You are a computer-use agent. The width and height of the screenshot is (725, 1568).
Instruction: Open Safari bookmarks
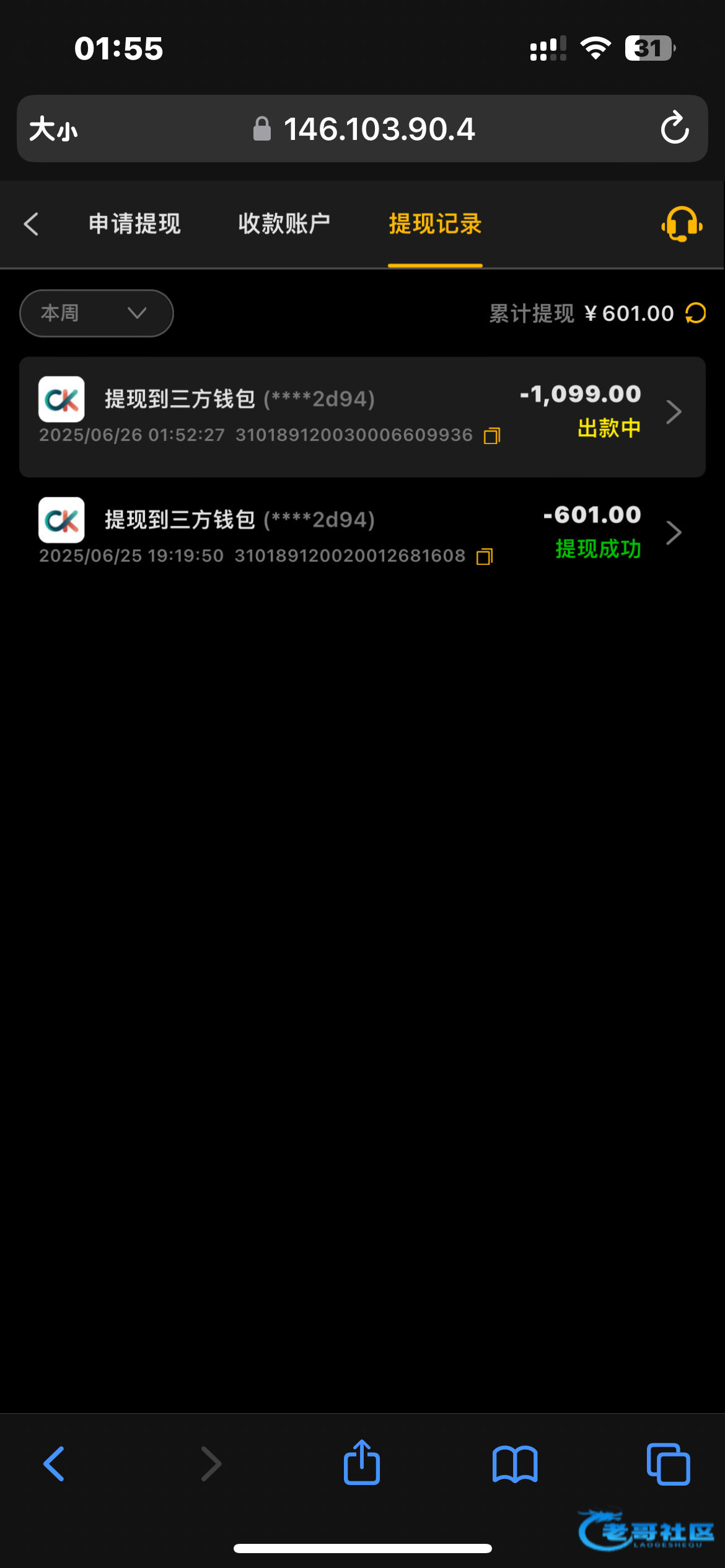pyautogui.click(x=515, y=1464)
